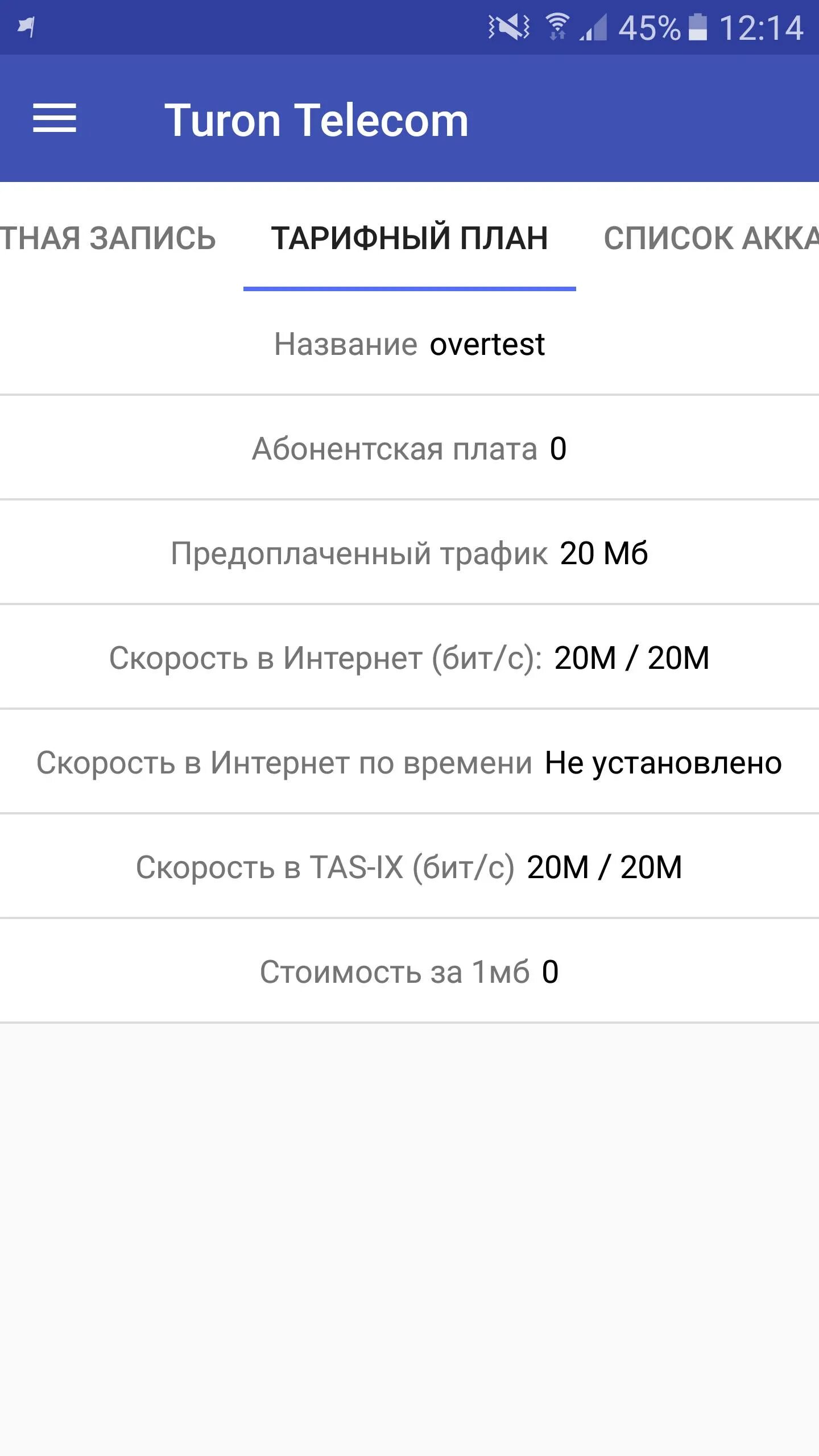This screenshot has width=819, height=1456.
Task: Open the Скорость в Интернет по времени row
Action: [x=409, y=762]
